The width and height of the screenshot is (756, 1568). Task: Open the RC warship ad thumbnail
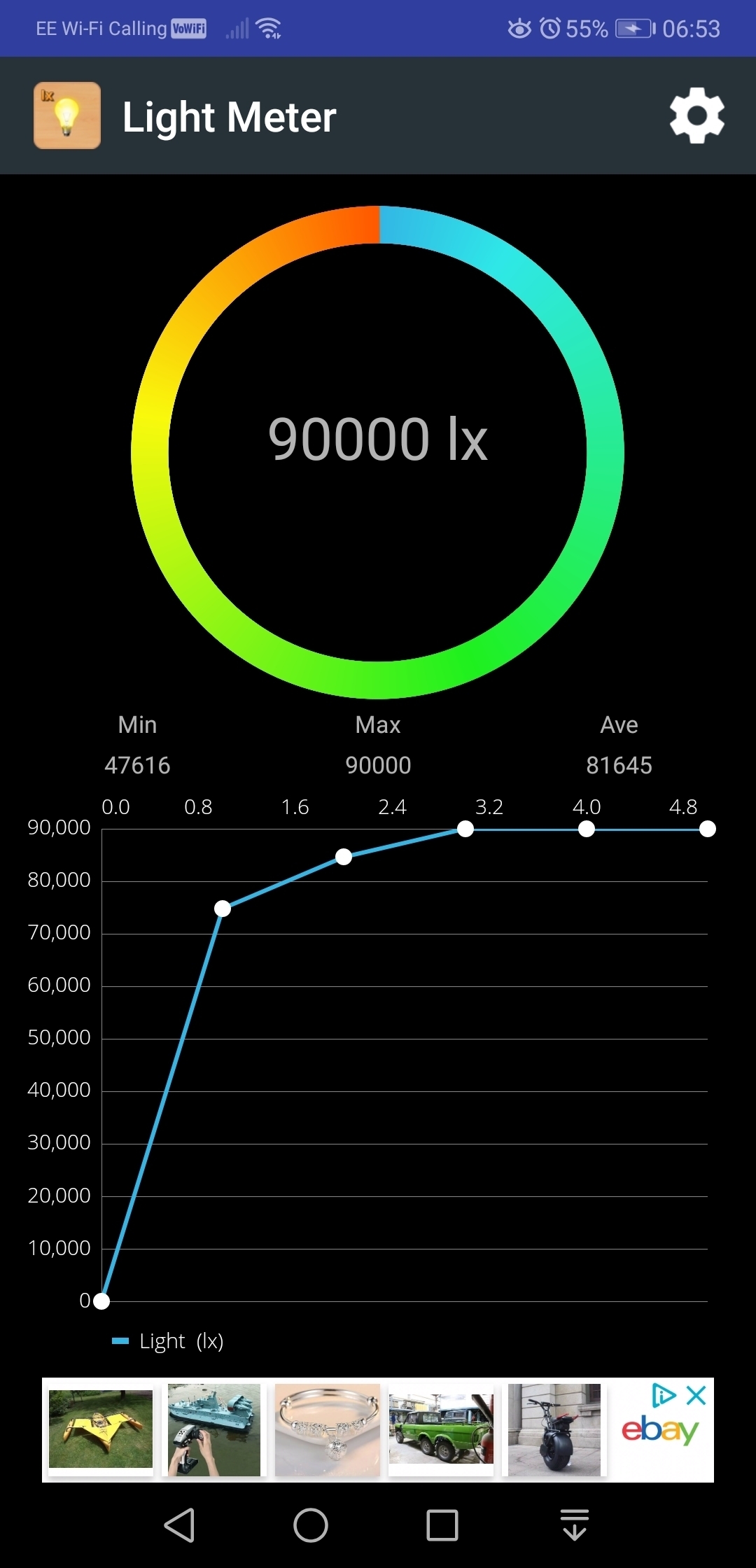pyautogui.click(x=213, y=1429)
